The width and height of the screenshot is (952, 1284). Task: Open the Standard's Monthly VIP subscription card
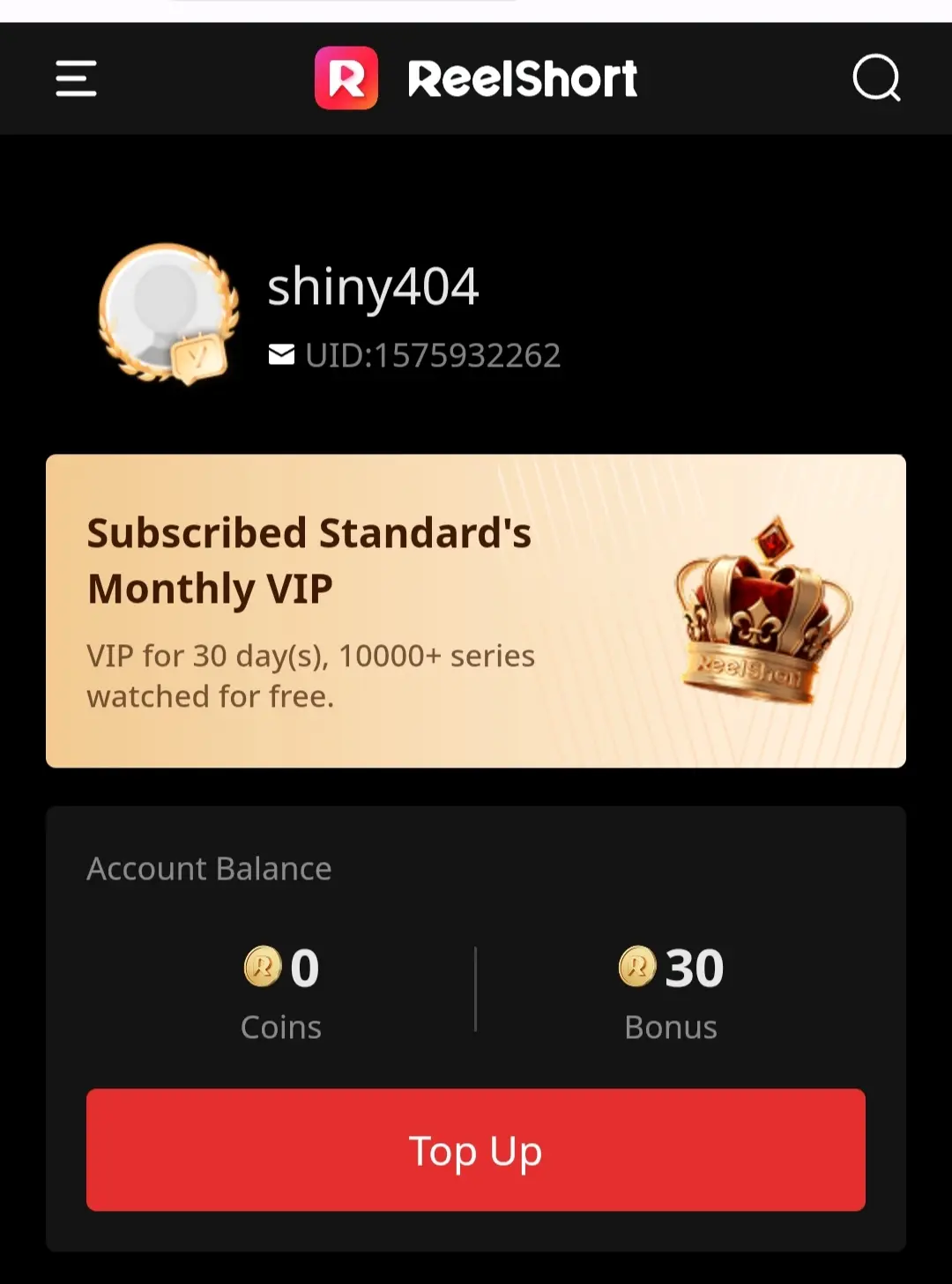click(x=476, y=611)
